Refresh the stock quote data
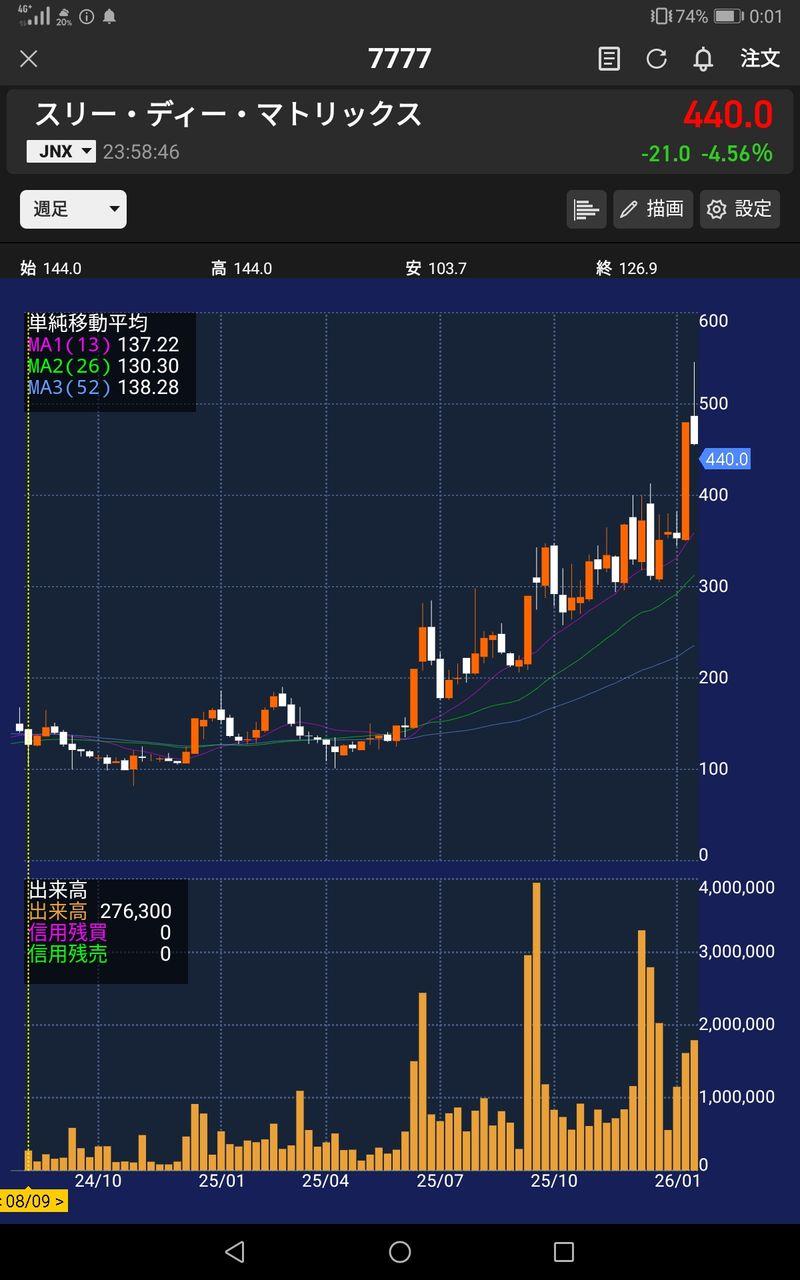This screenshot has height=1280, width=800. click(x=656, y=59)
